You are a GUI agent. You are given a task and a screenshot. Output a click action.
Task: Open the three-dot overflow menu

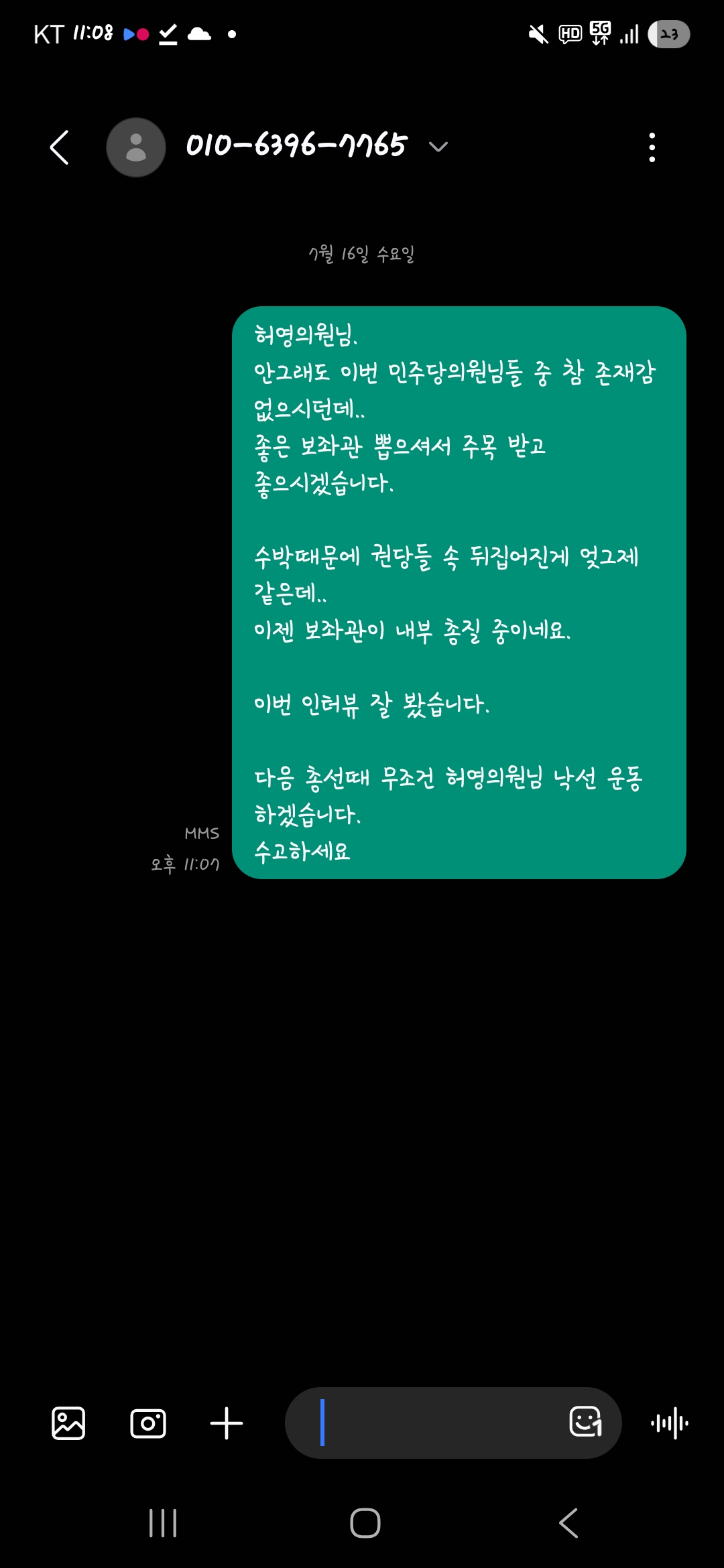tap(652, 147)
